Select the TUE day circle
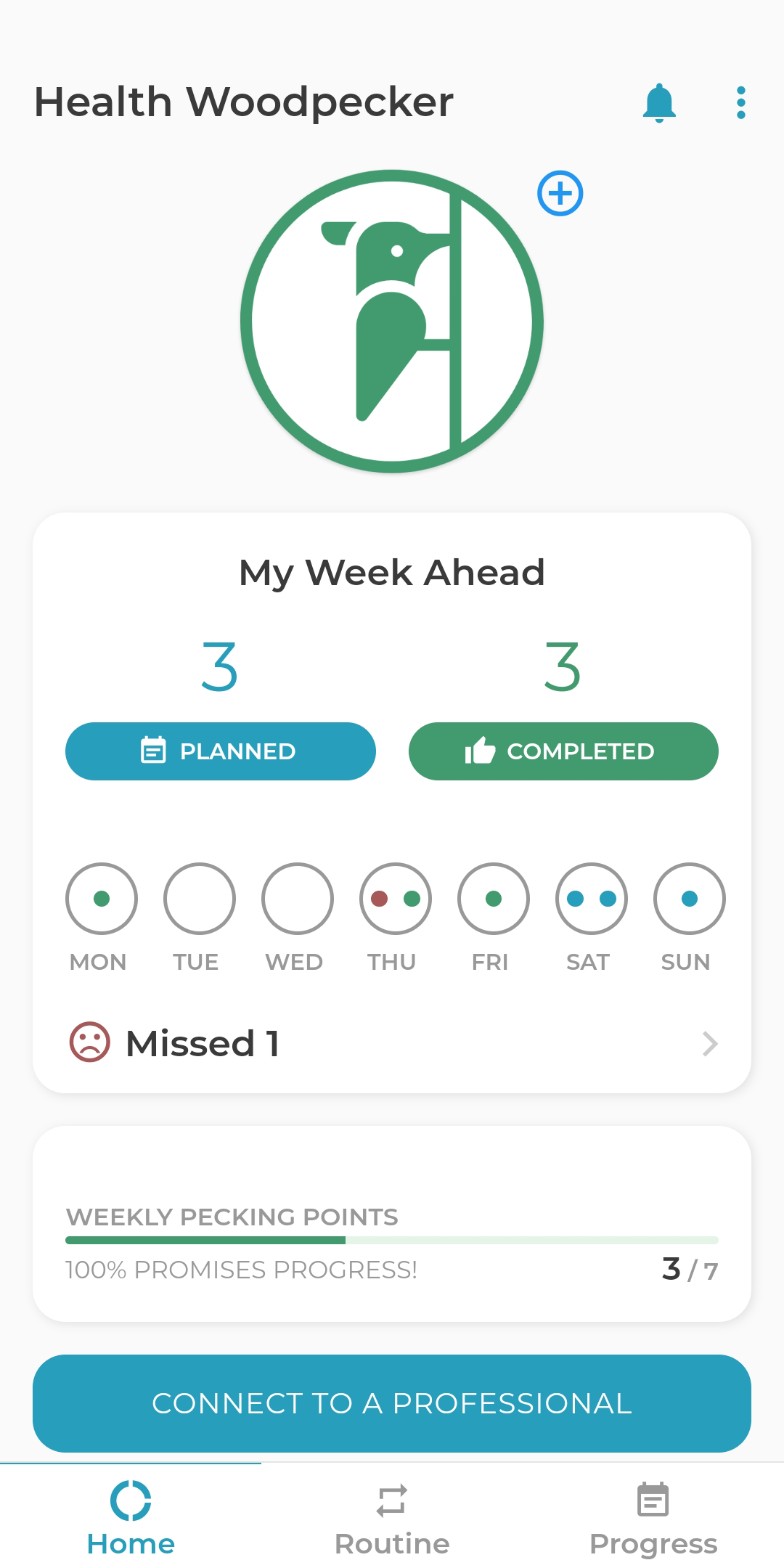 (x=200, y=899)
